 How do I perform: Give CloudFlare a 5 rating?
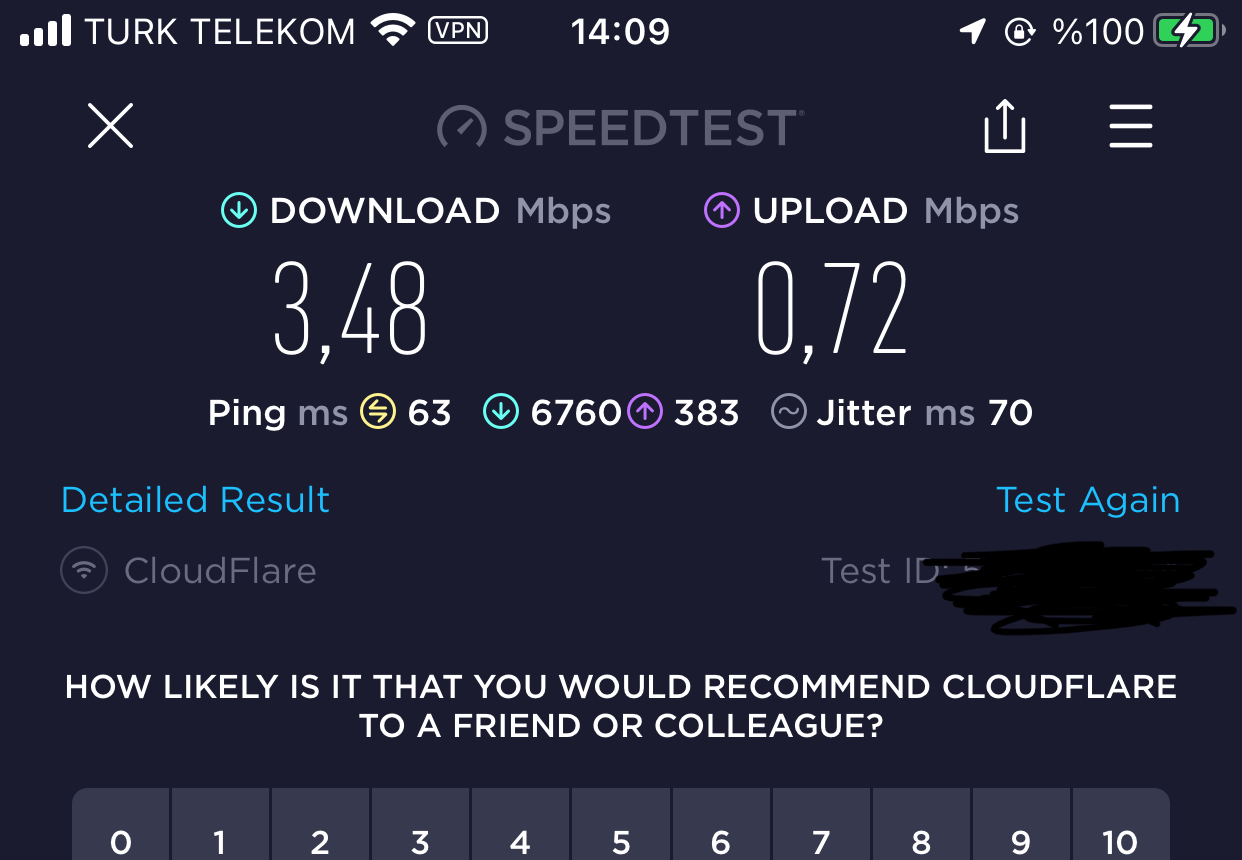[621, 824]
